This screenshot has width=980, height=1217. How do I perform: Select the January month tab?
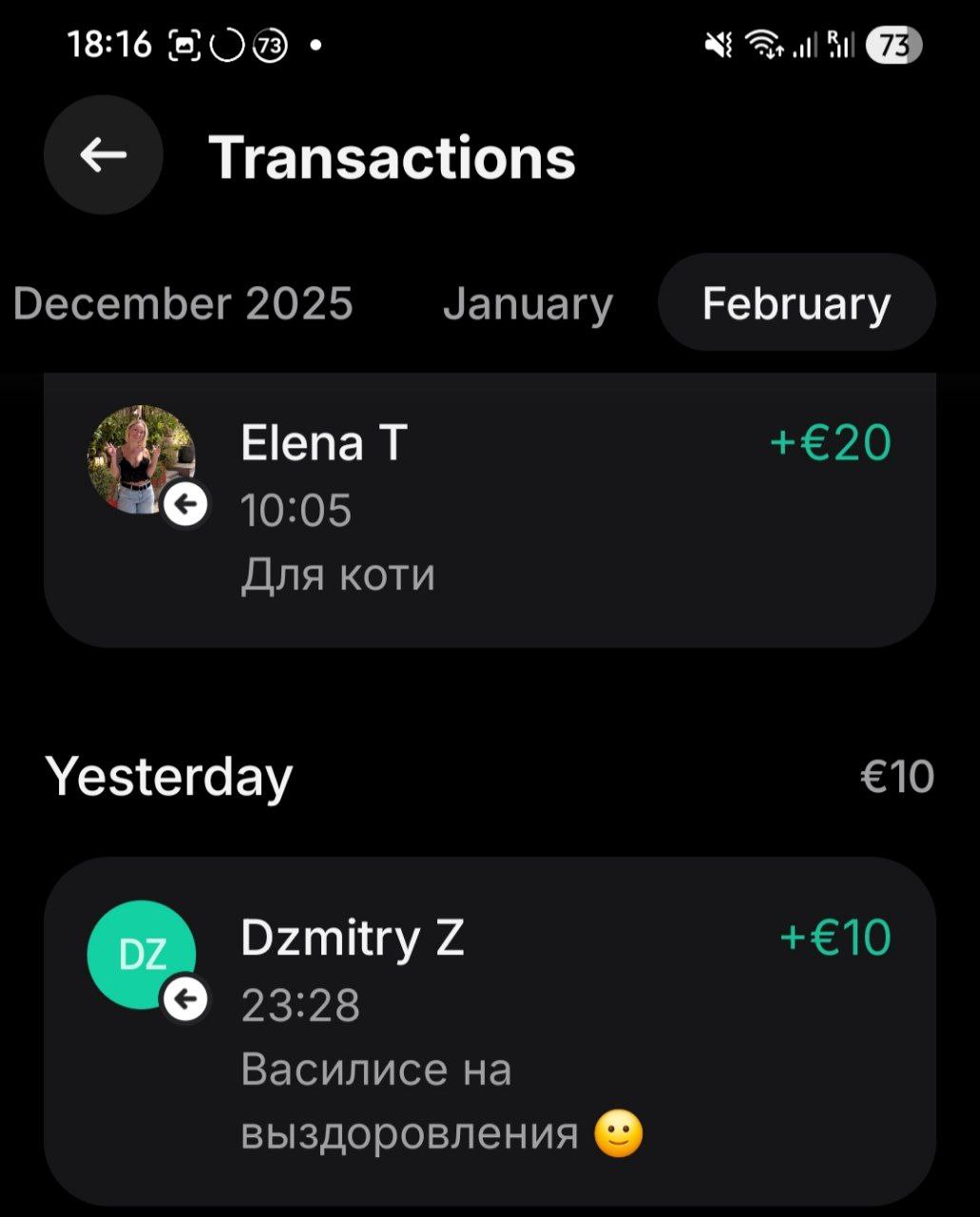pos(528,304)
